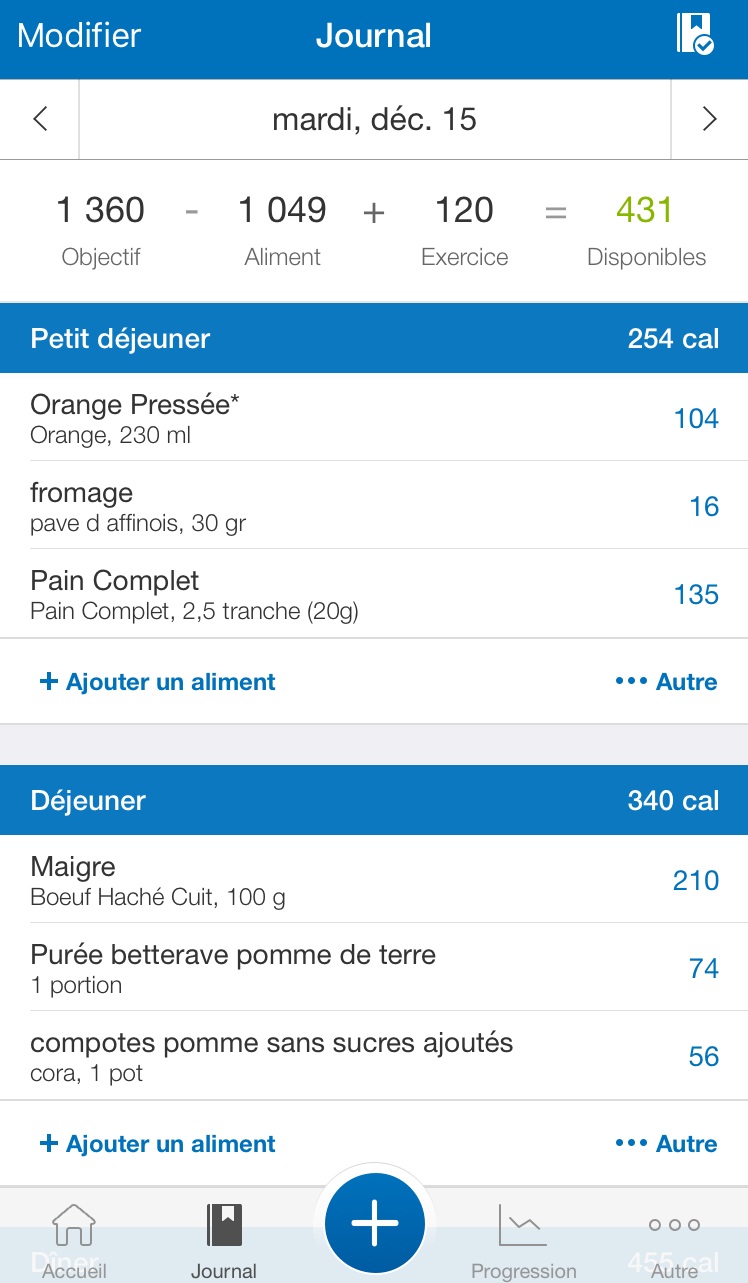Go to the previous day
The image size is (748, 1283).
click(x=40, y=119)
